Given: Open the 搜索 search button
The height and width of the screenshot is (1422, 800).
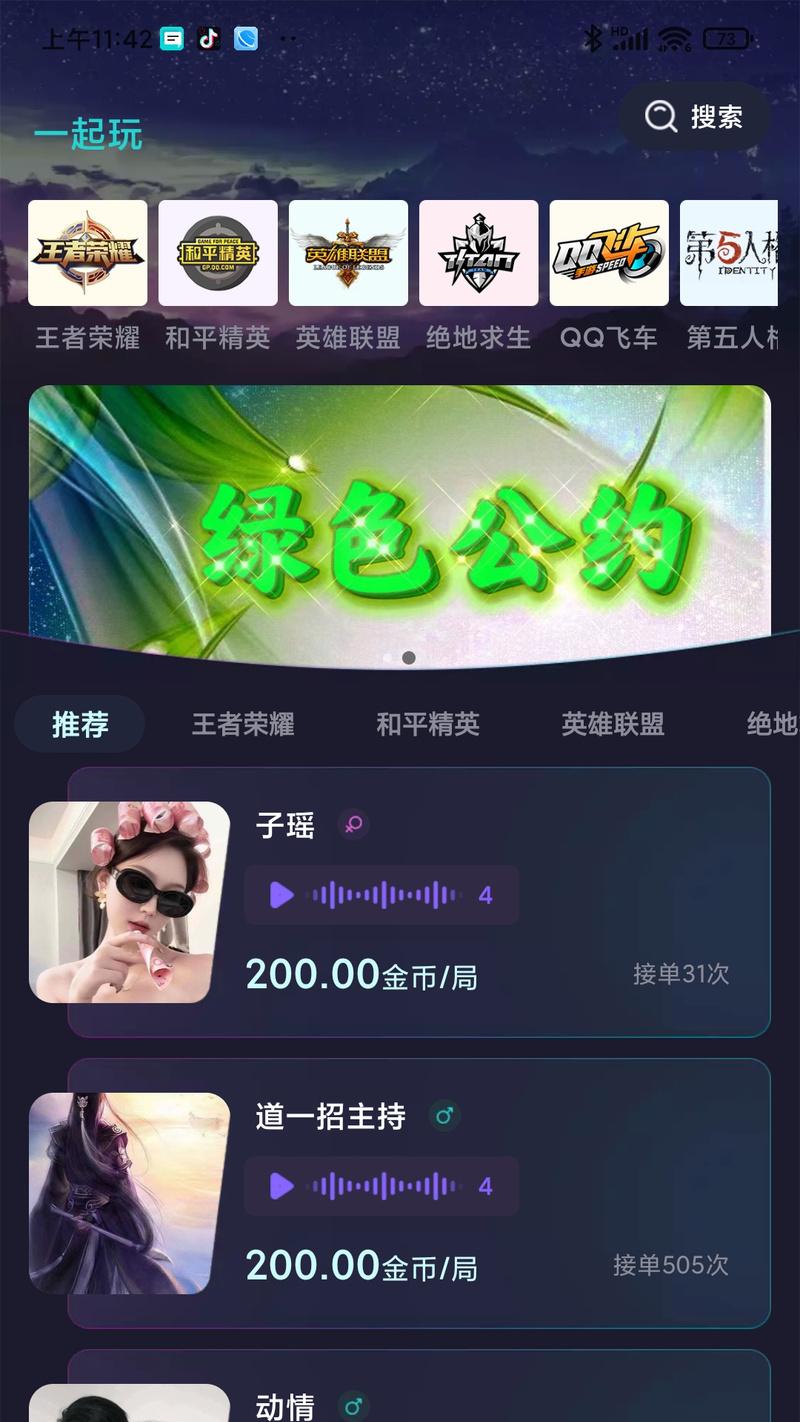Looking at the screenshot, I should point(694,117).
